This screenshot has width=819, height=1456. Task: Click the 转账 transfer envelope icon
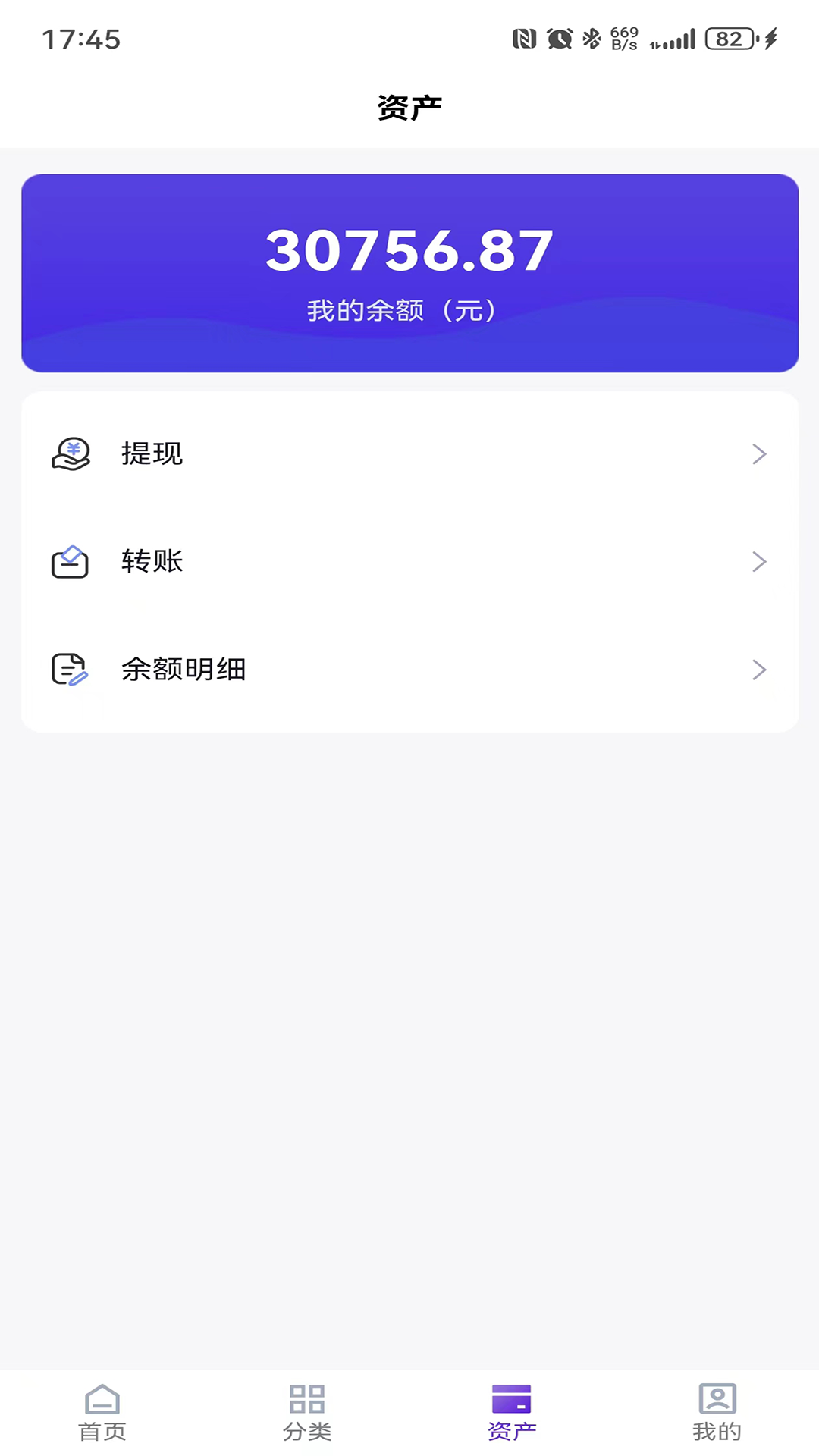(70, 561)
